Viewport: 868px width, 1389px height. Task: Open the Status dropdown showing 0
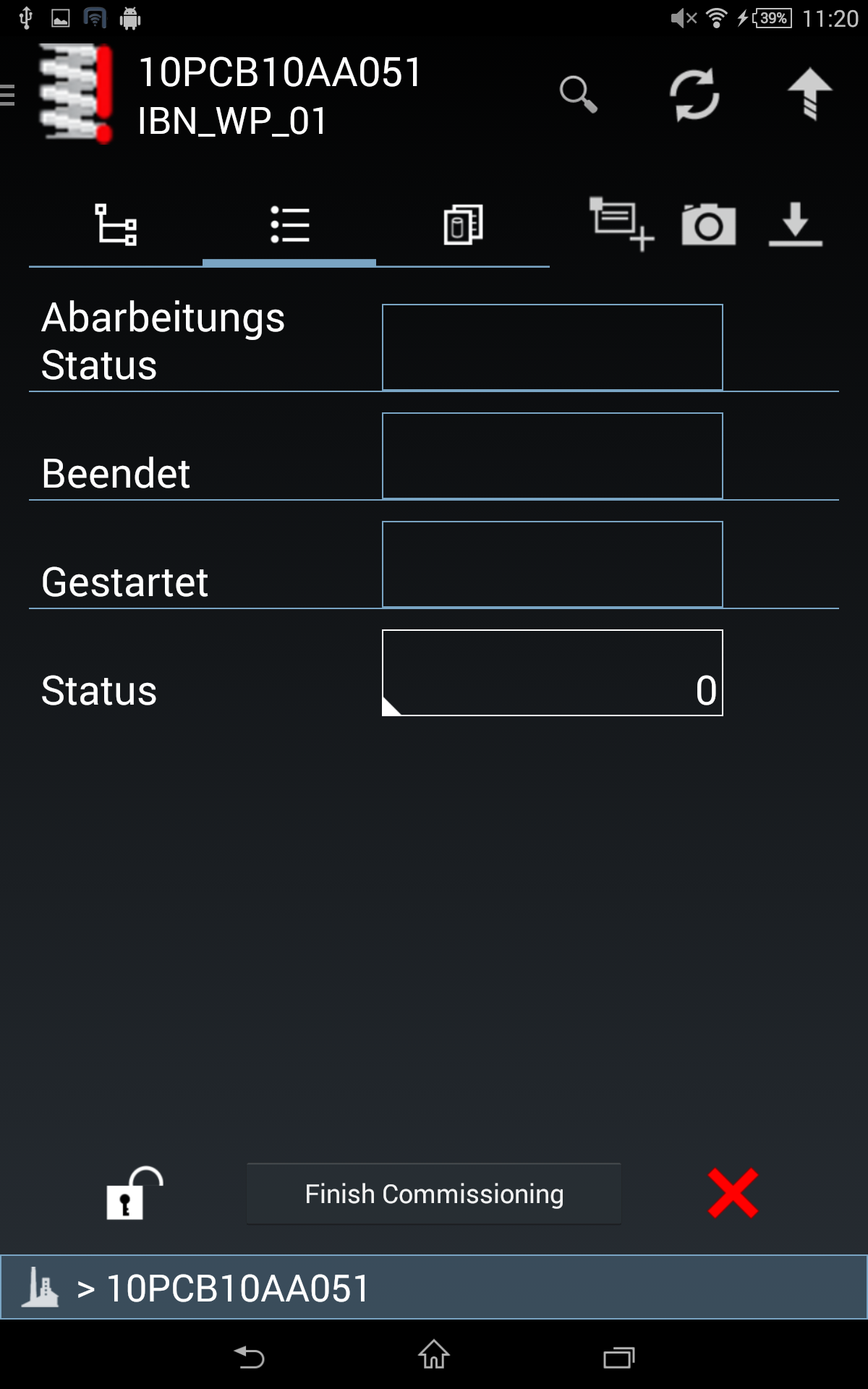[552, 673]
